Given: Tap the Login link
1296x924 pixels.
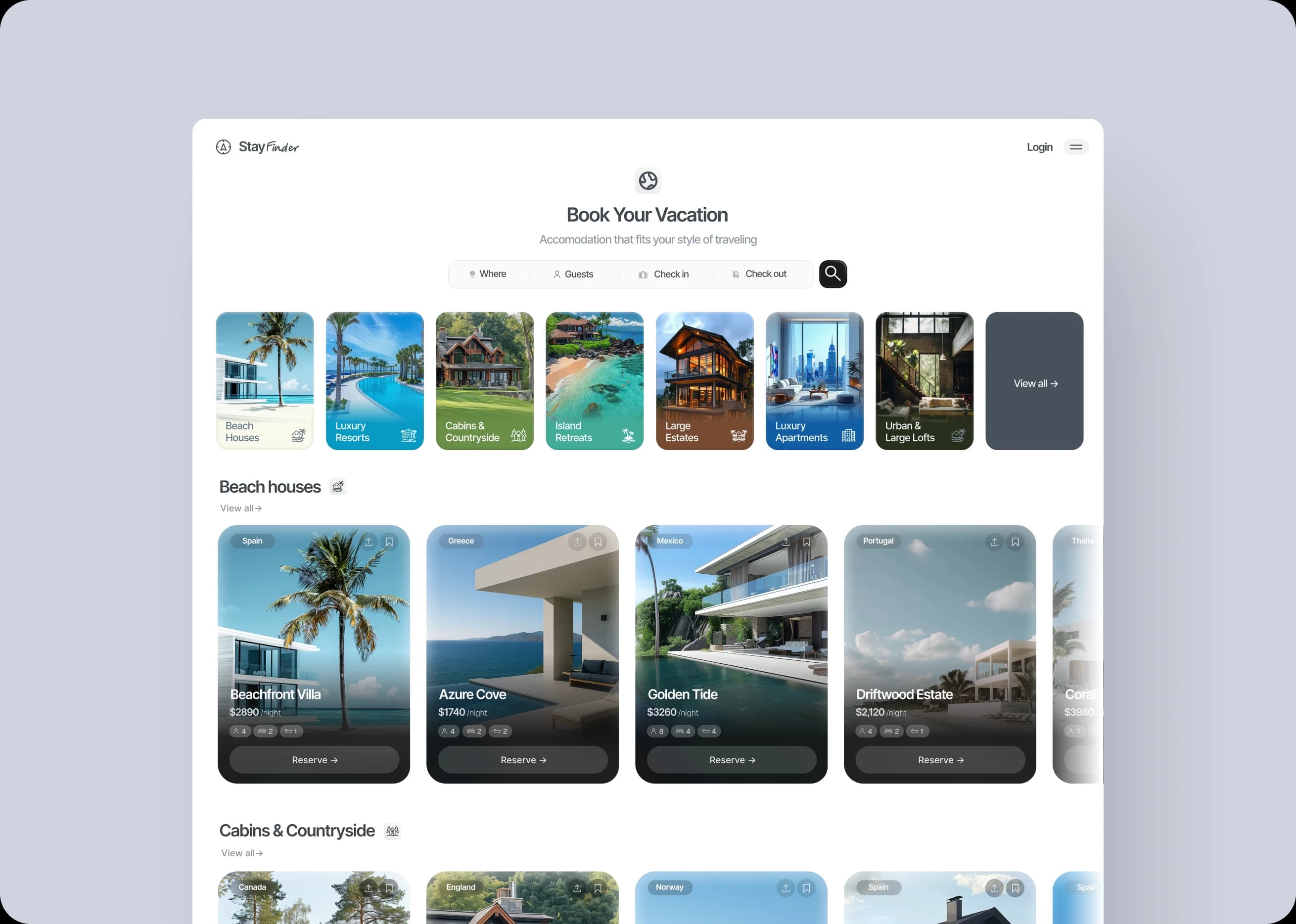Looking at the screenshot, I should (x=1039, y=147).
